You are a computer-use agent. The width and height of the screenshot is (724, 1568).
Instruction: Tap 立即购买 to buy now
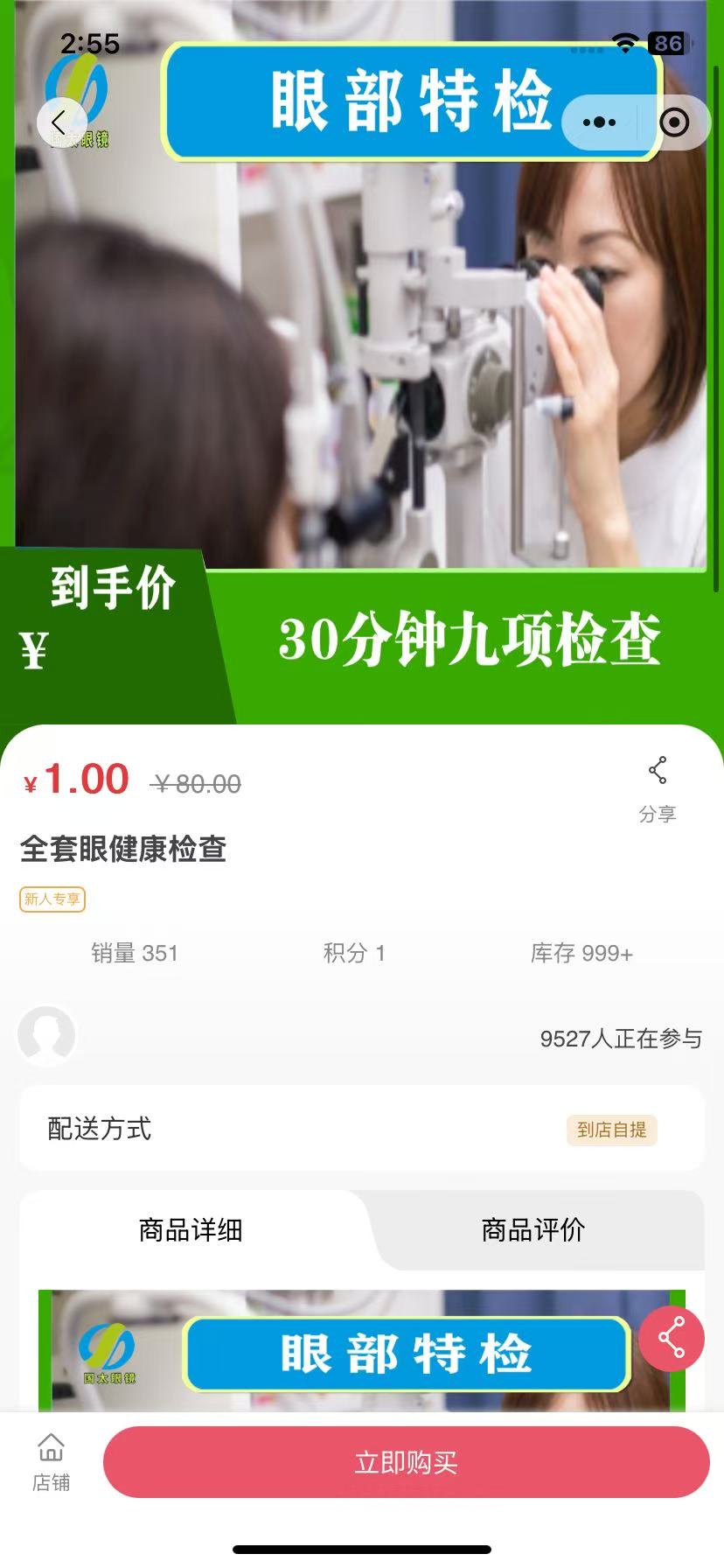click(406, 1463)
